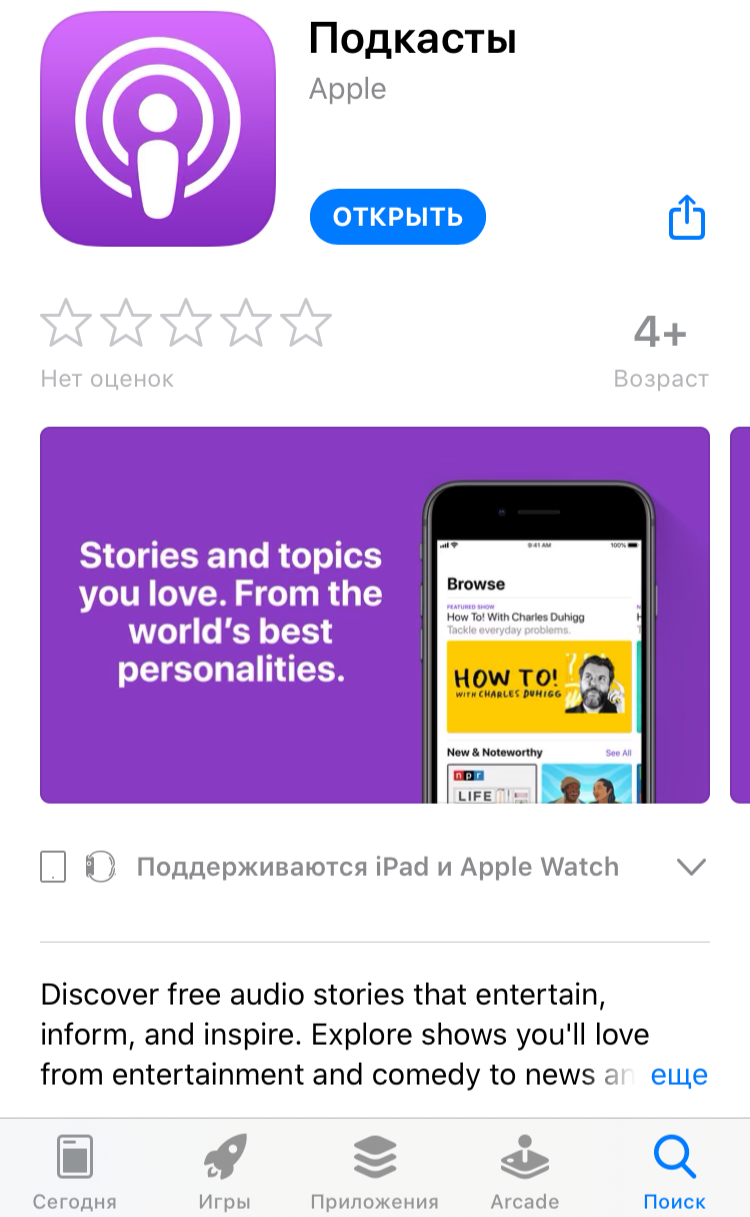
Task: Open the Stories and topics screenshot preview
Action: pyautogui.click(x=374, y=615)
